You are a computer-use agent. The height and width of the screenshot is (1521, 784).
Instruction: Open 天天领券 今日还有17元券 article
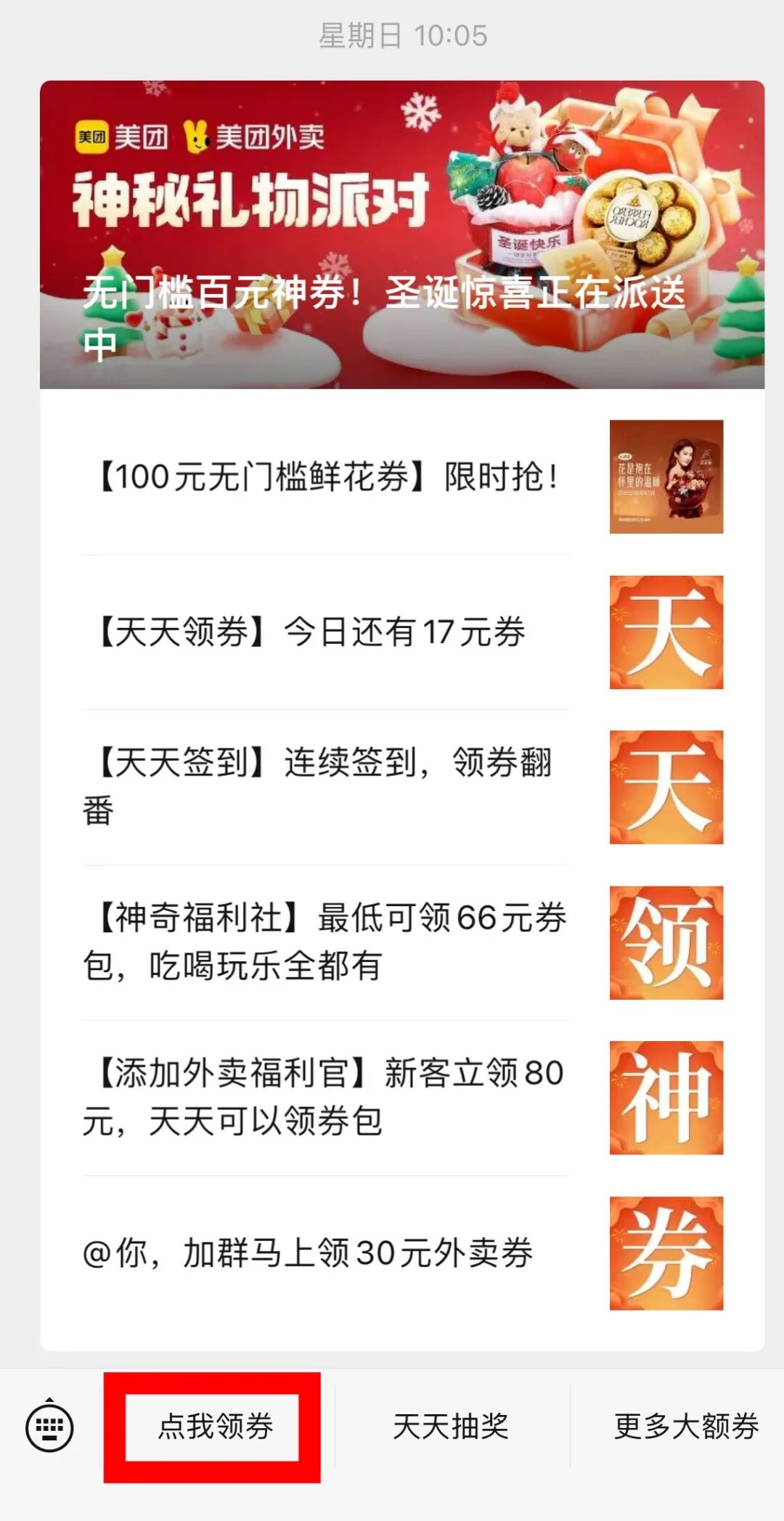(x=402, y=632)
